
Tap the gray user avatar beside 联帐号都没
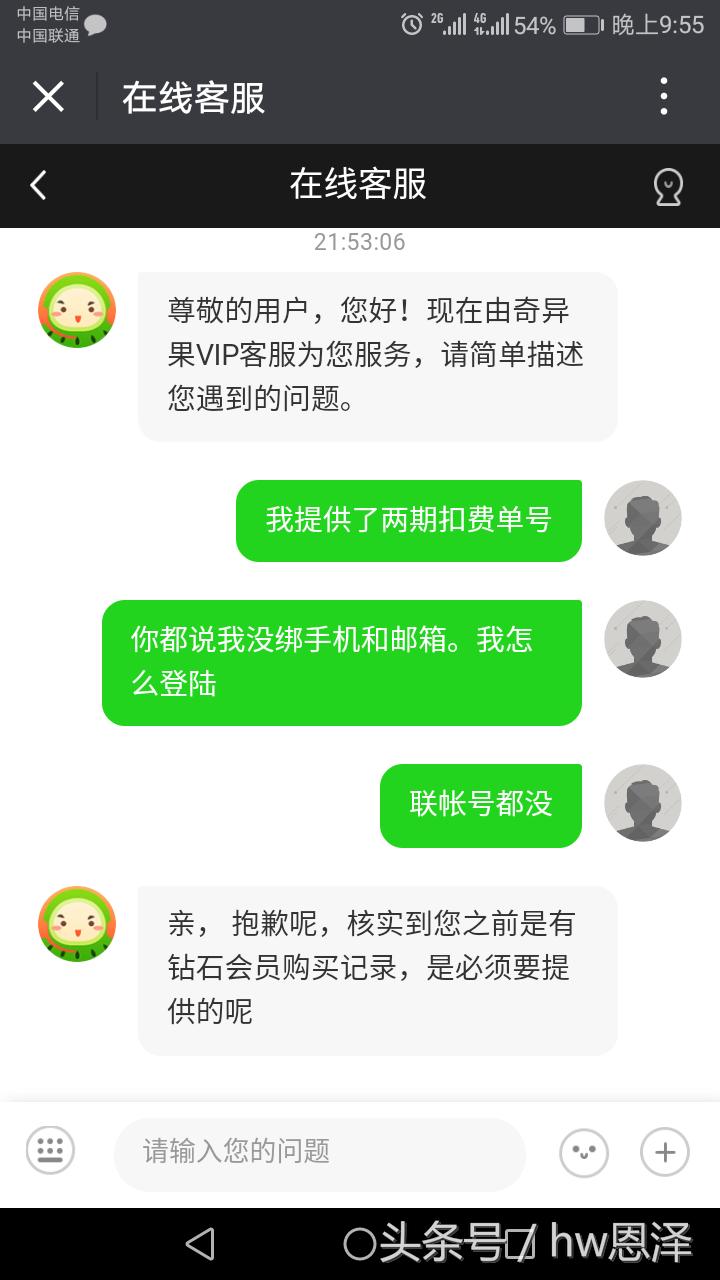pos(643,803)
